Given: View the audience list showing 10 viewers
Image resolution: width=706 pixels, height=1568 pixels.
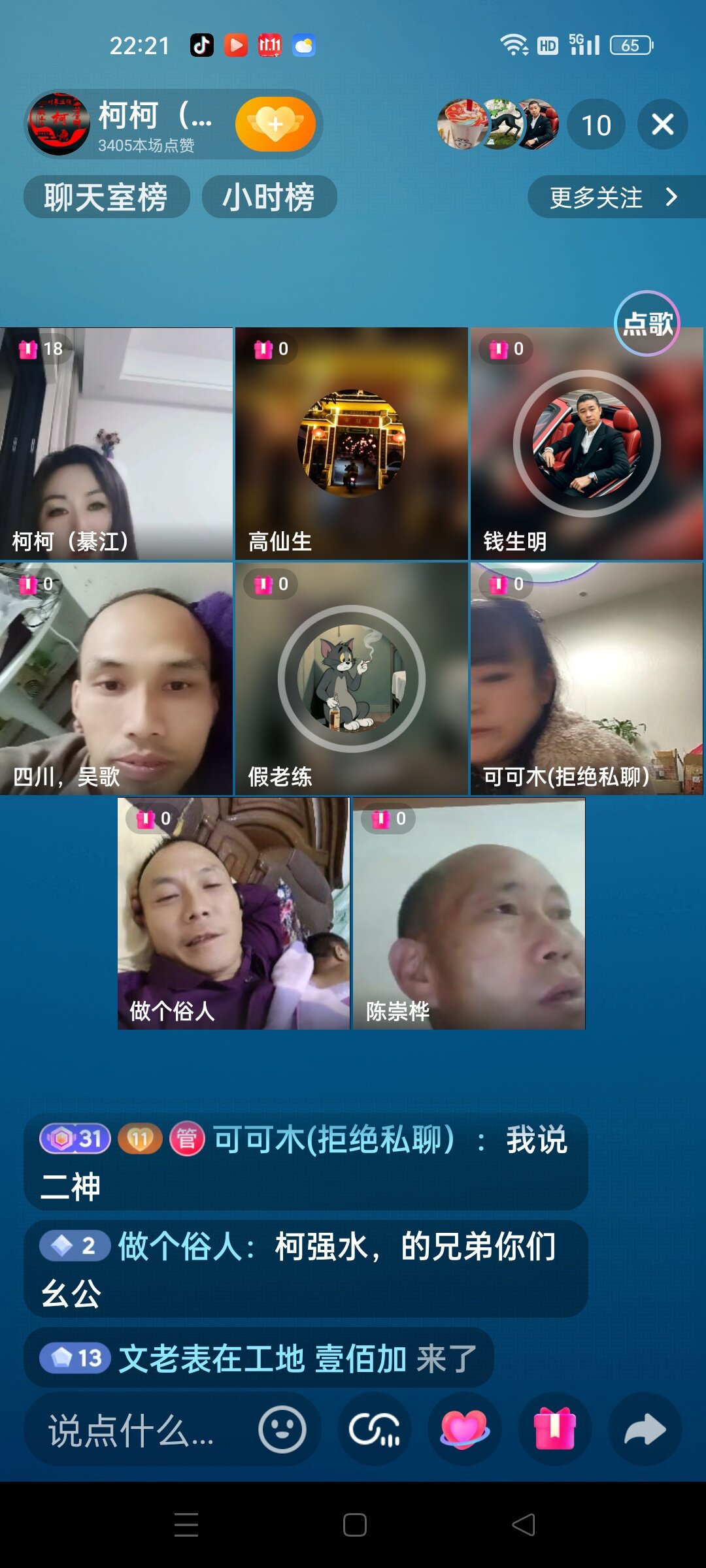Looking at the screenshot, I should 596,125.
